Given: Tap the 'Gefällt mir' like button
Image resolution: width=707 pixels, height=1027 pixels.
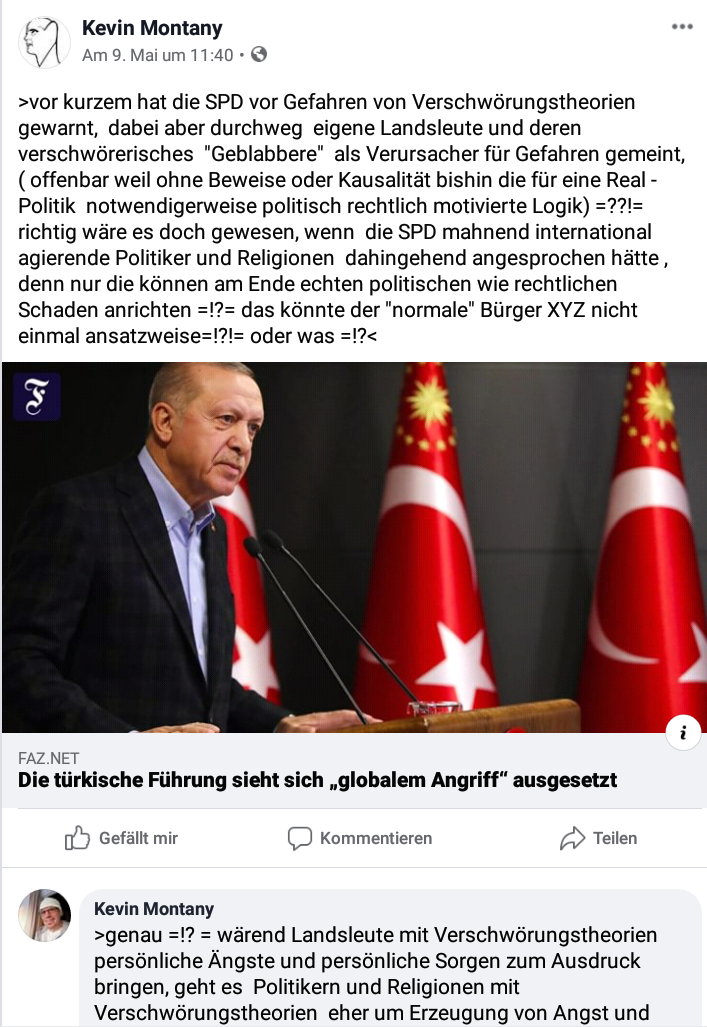Looking at the screenshot, I should pyautogui.click(x=121, y=838).
